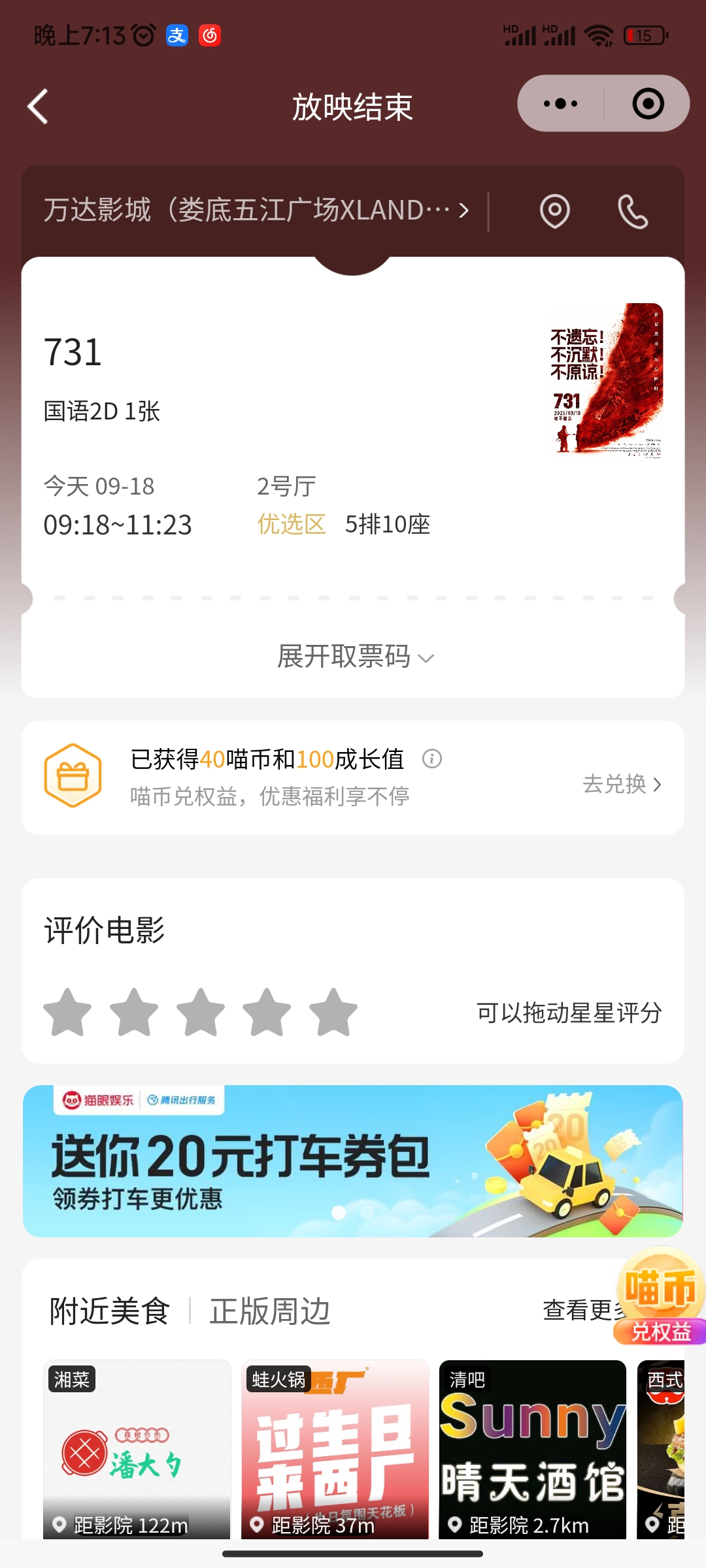Open cinema details for 万达影城

[x=255, y=210]
